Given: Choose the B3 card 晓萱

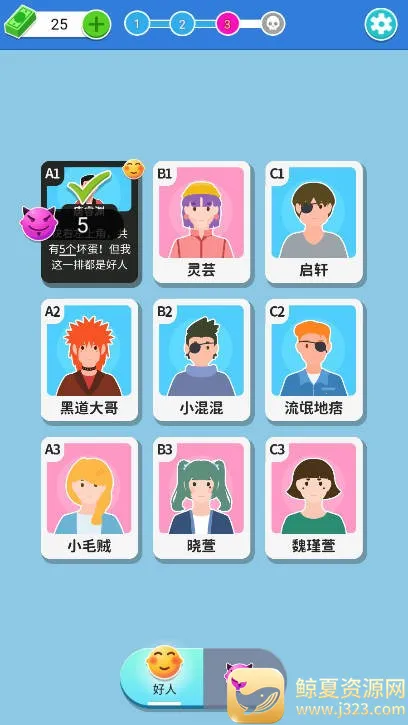Looking at the screenshot, I should tap(202, 498).
